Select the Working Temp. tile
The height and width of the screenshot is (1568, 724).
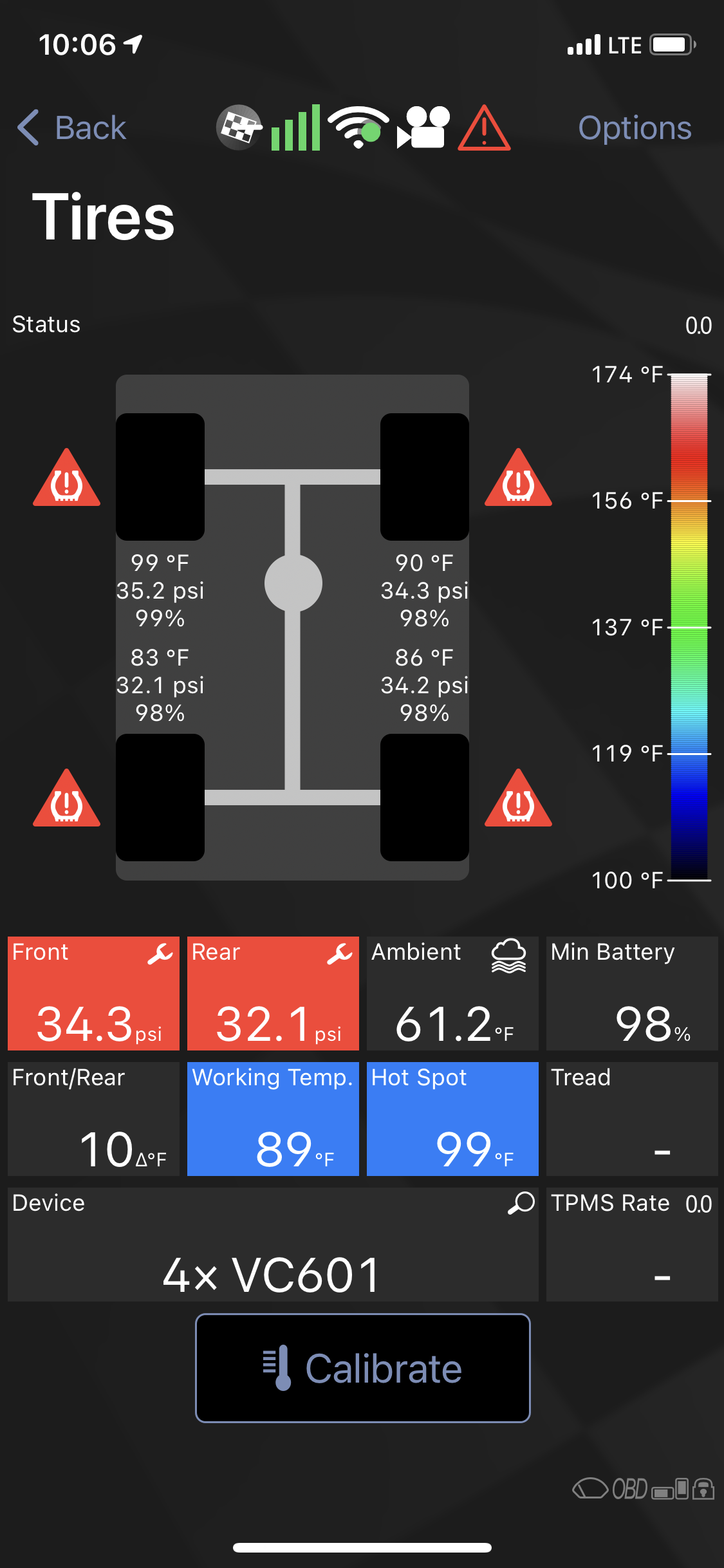tap(273, 1119)
